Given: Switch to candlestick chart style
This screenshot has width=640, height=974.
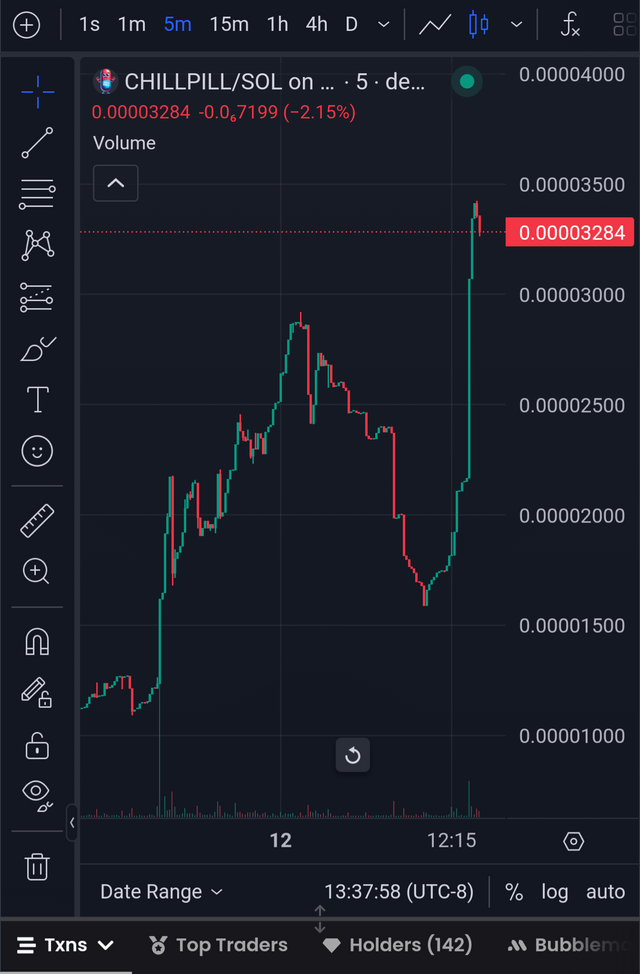Looking at the screenshot, I should coord(481,24).
